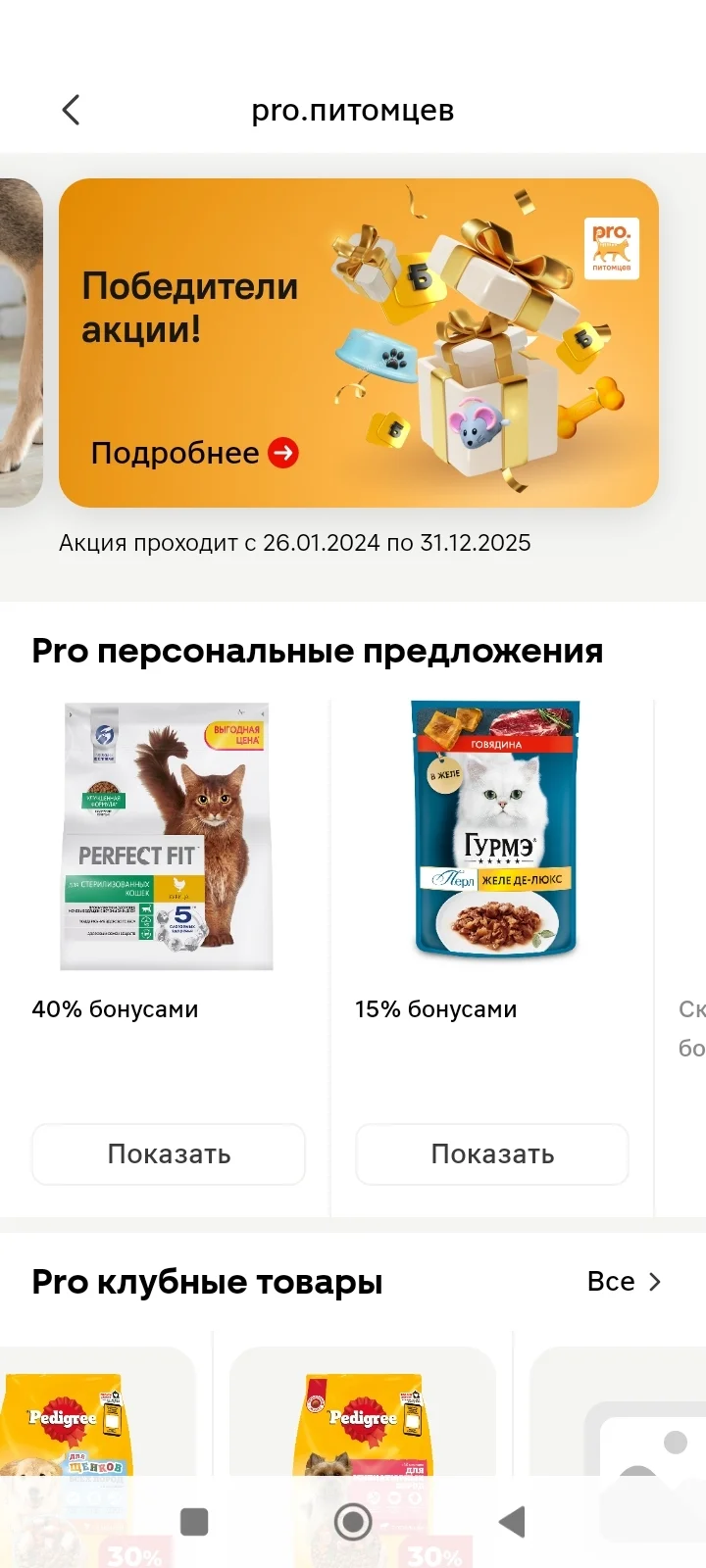Screen dimensions: 706x1568
Task: Tap Показать under the Гурмэ offer
Action: tap(492, 1154)
